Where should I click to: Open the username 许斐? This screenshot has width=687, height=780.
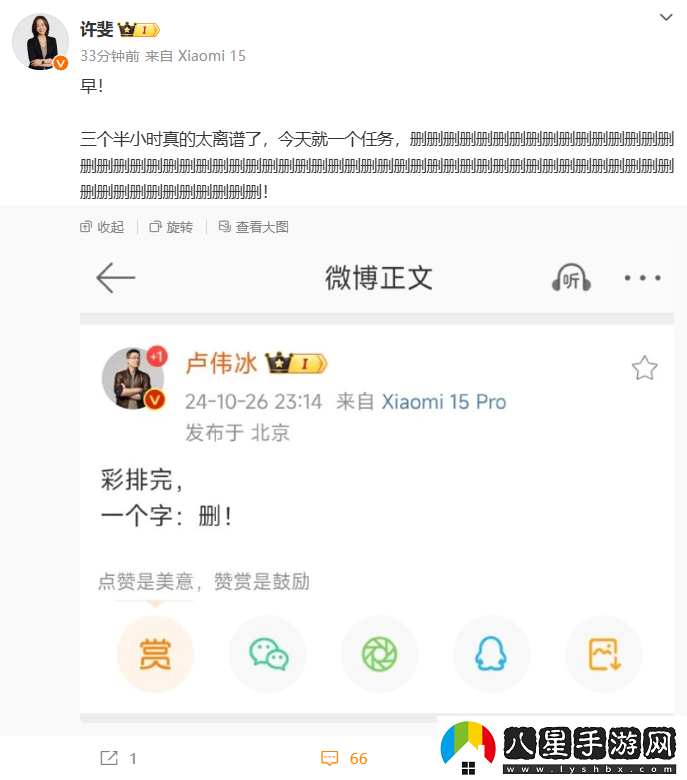pos(97,29)
